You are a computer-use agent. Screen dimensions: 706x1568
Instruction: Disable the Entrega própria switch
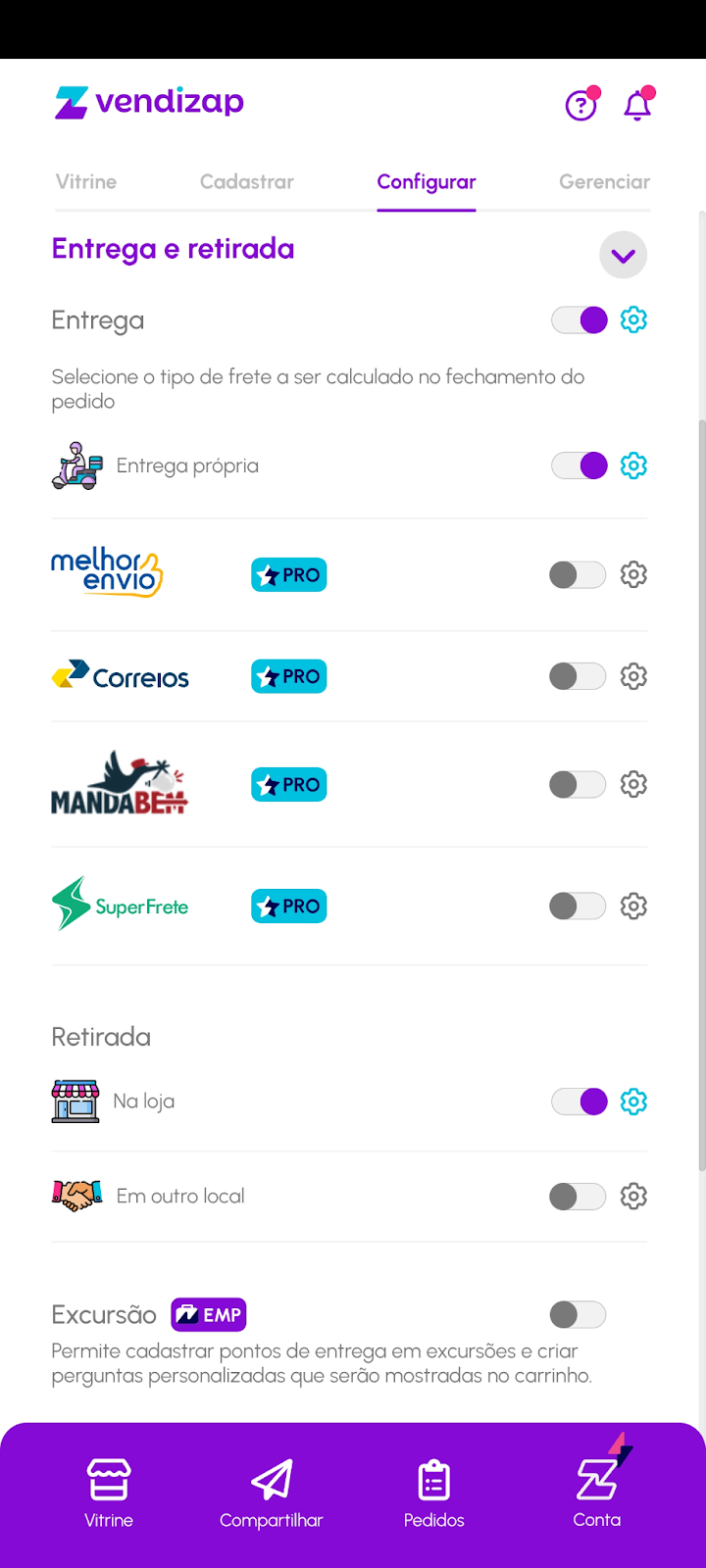pyautogui.click(x=580, y=465)
